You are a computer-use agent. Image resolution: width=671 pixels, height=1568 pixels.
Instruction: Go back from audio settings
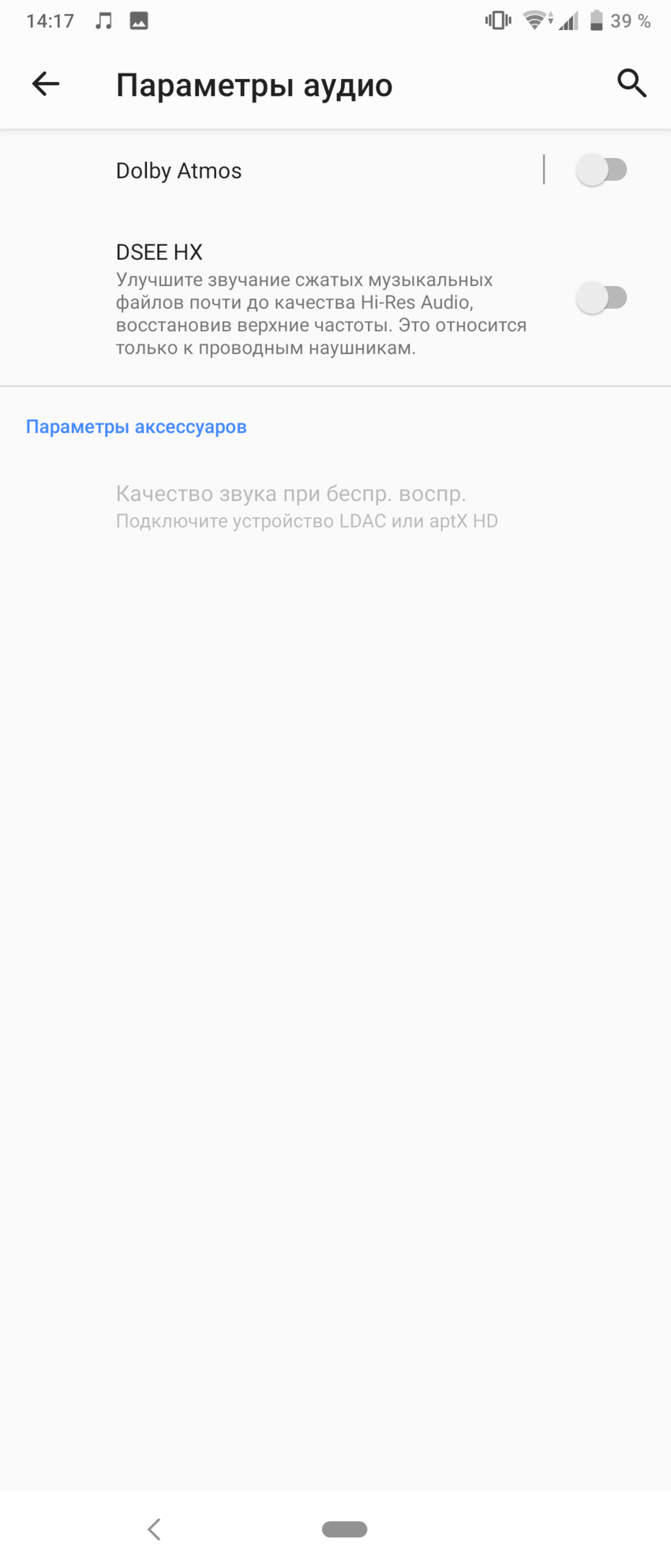46,84
